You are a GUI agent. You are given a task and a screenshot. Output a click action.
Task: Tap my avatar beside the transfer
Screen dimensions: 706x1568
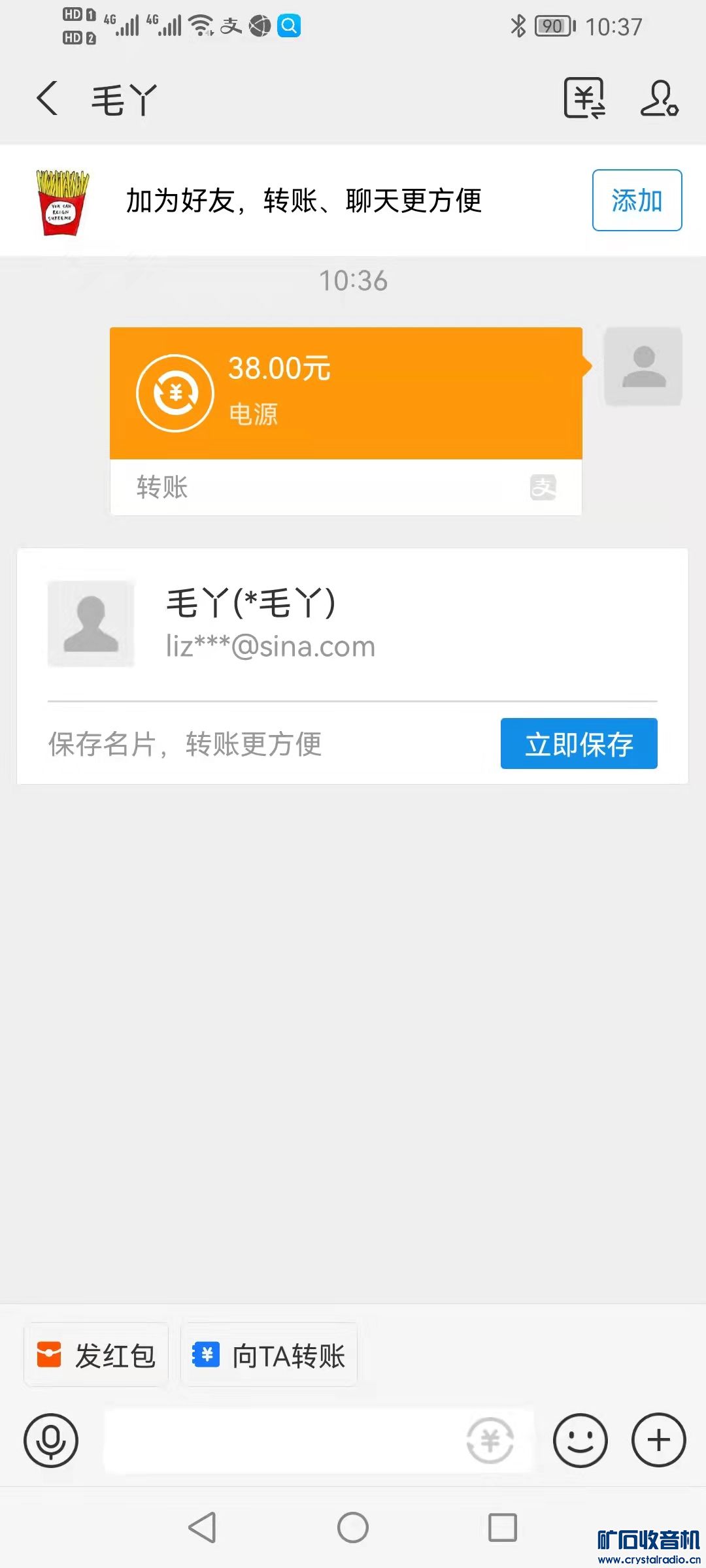(643, 366)
